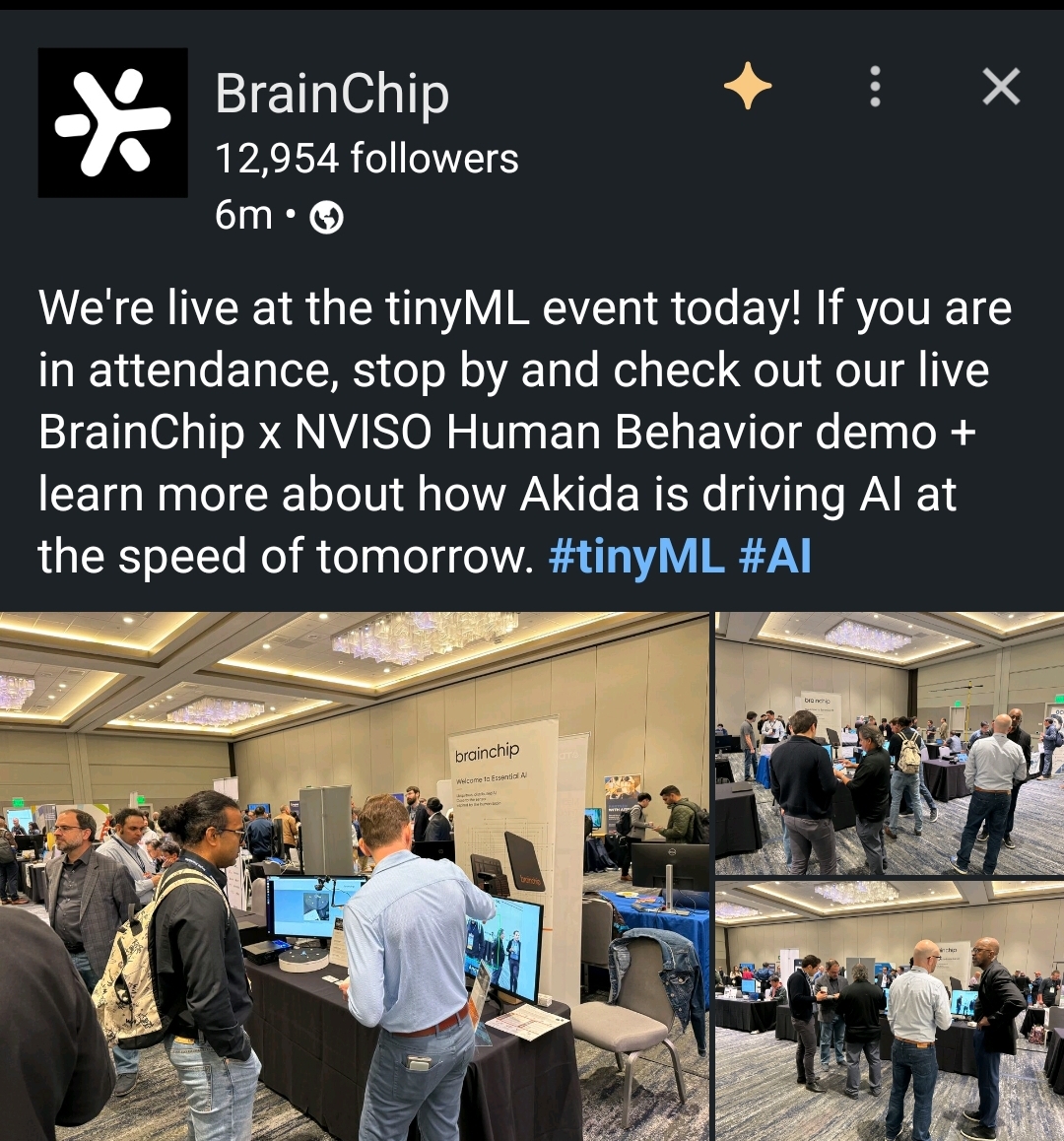
Task: Dismiss the post with the X
Action: pyautogui.click(x=1001, y=88)
